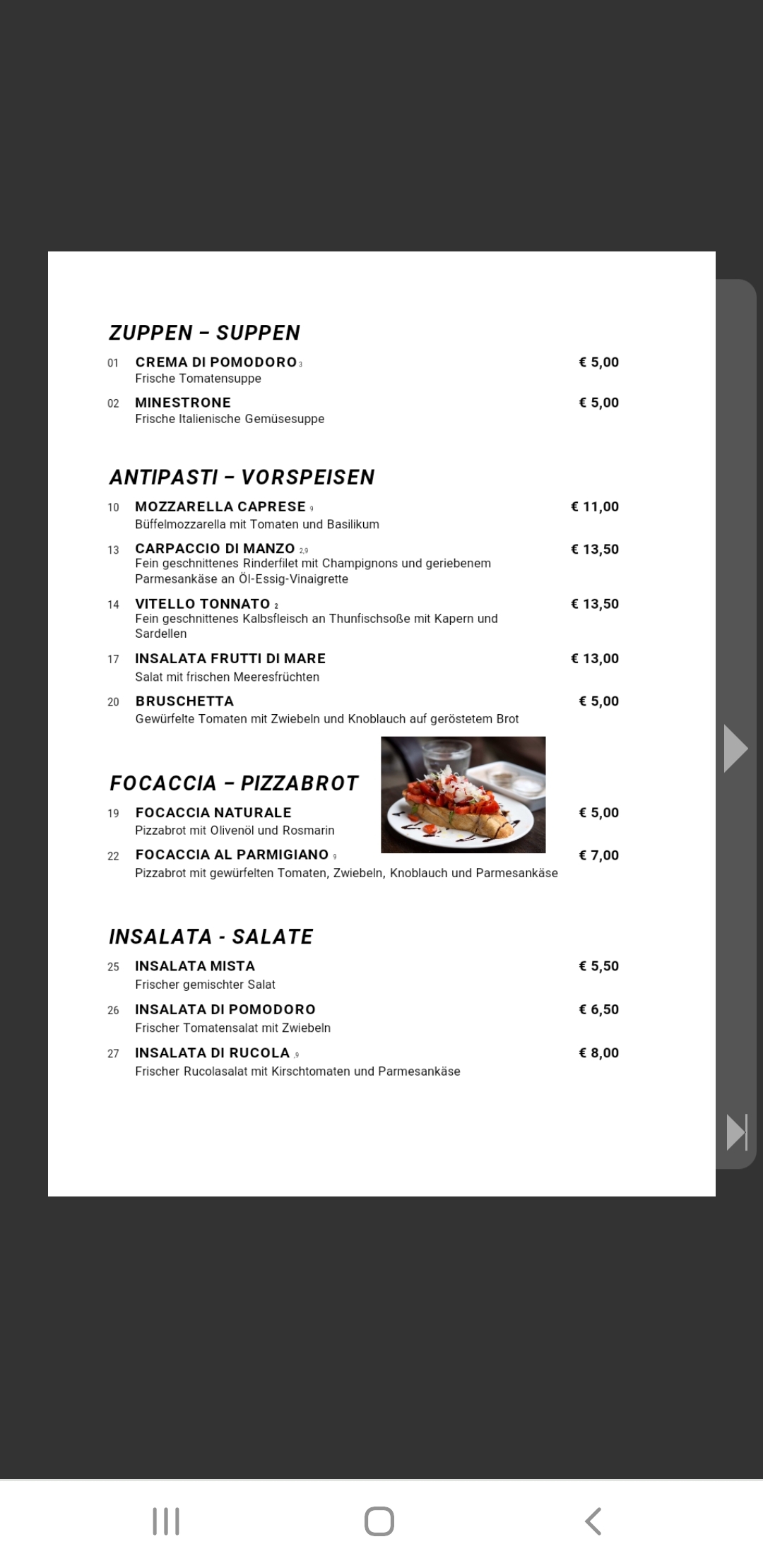
Task: Tap the Android recent apps icon
Action: pyautogui.click(x=165, y=1523)
